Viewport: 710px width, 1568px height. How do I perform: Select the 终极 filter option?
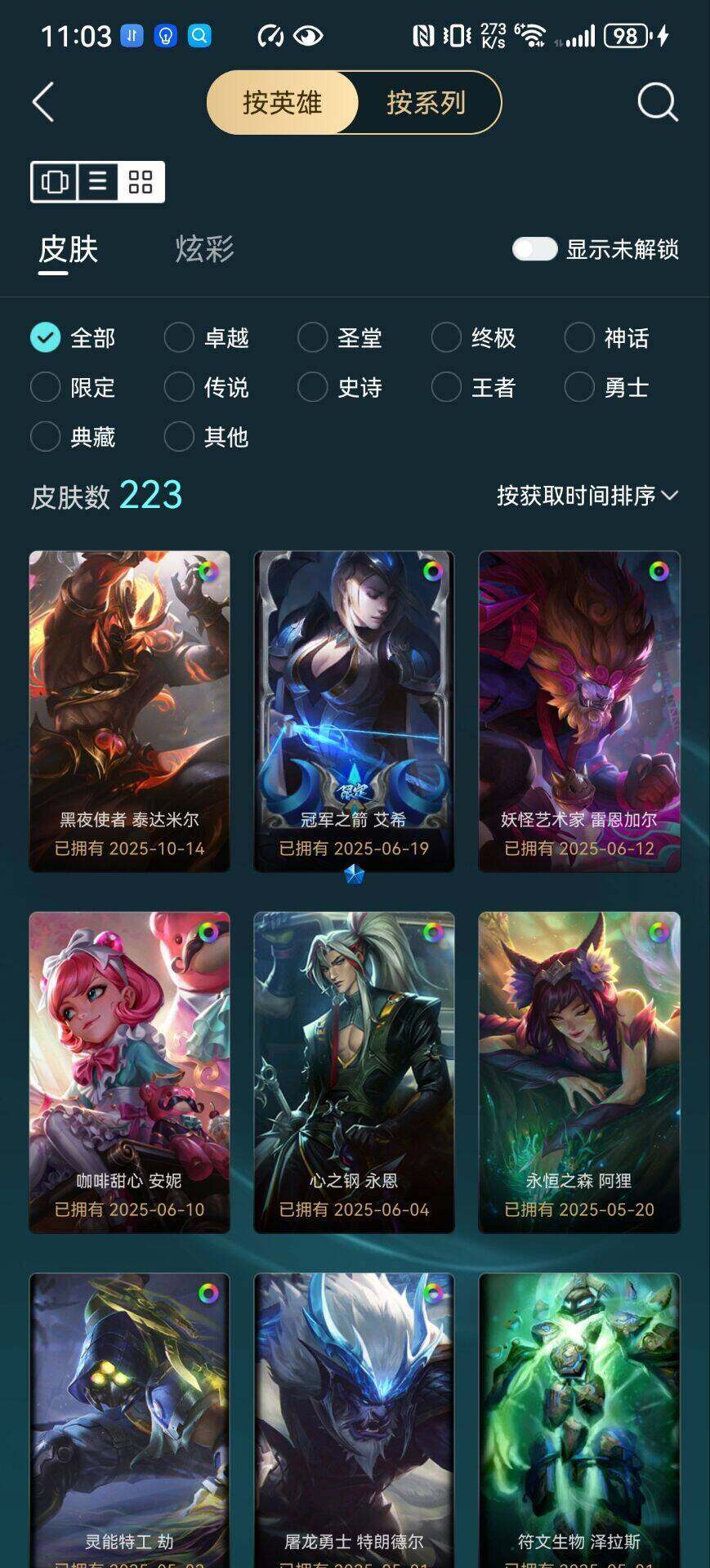coord(446,337)
